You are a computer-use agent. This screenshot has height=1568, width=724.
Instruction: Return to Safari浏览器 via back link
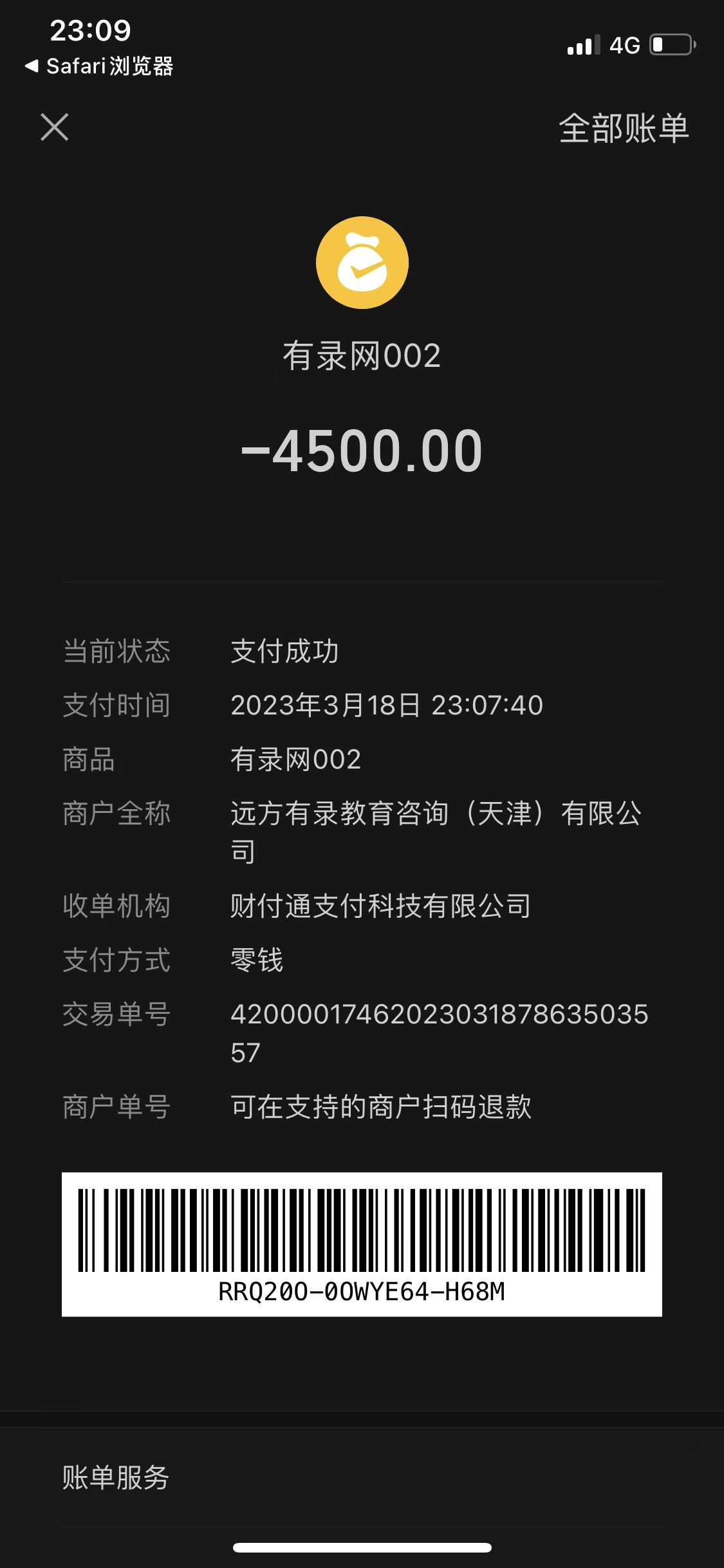point(100,66)
